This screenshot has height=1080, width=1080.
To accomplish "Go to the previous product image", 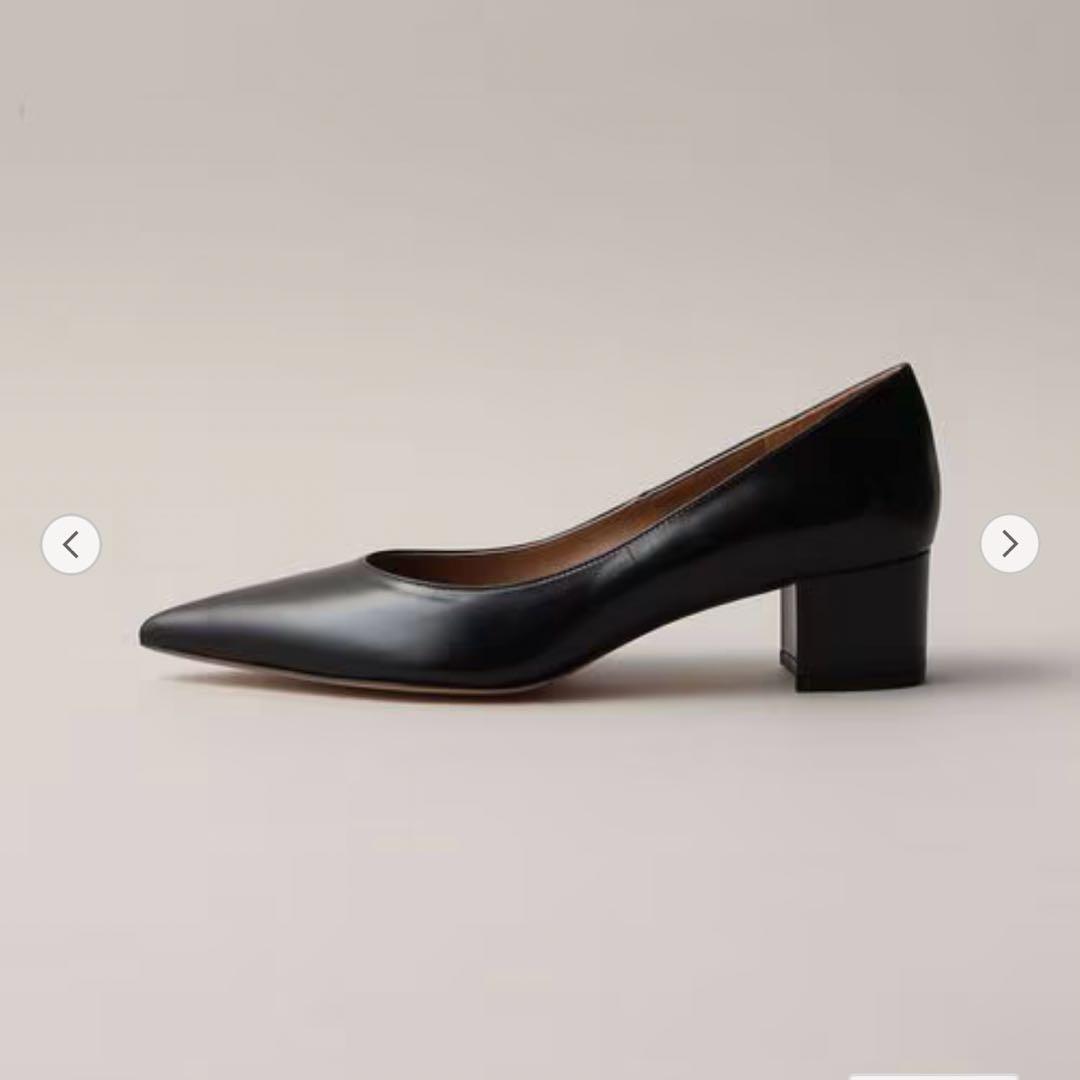I will click(71, 545).
